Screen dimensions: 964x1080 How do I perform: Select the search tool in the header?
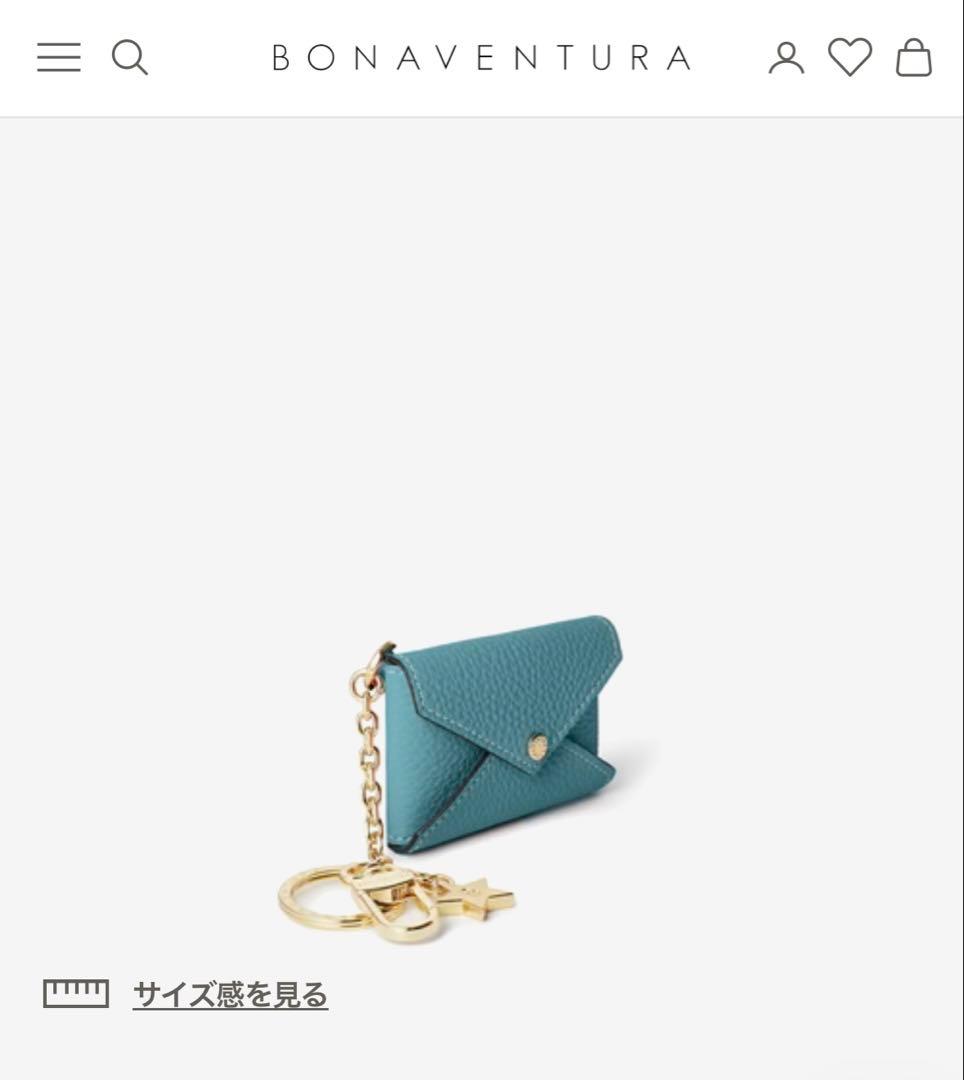click(x=130, y=58)
